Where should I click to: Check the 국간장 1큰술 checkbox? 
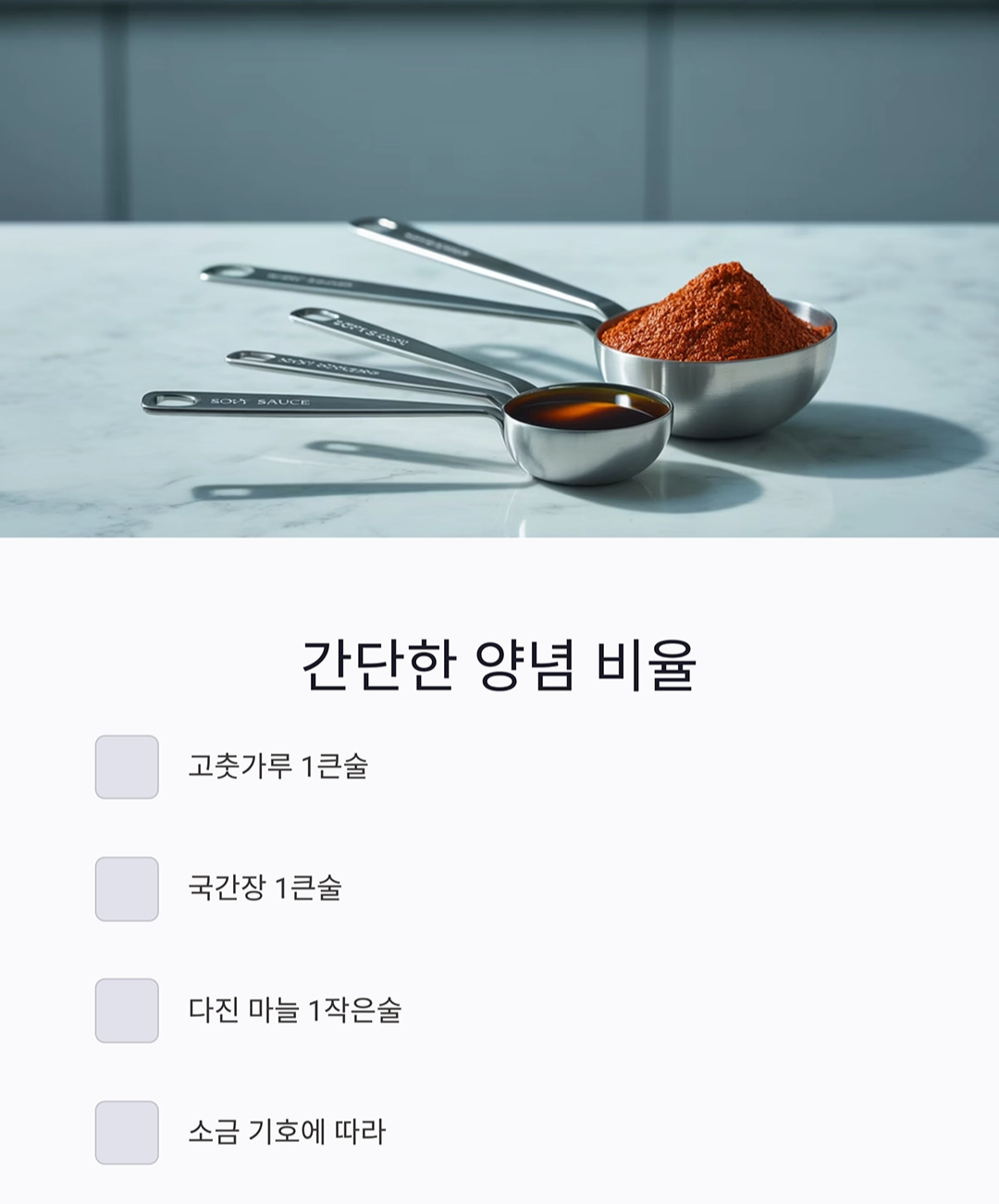tap(128, 890)
